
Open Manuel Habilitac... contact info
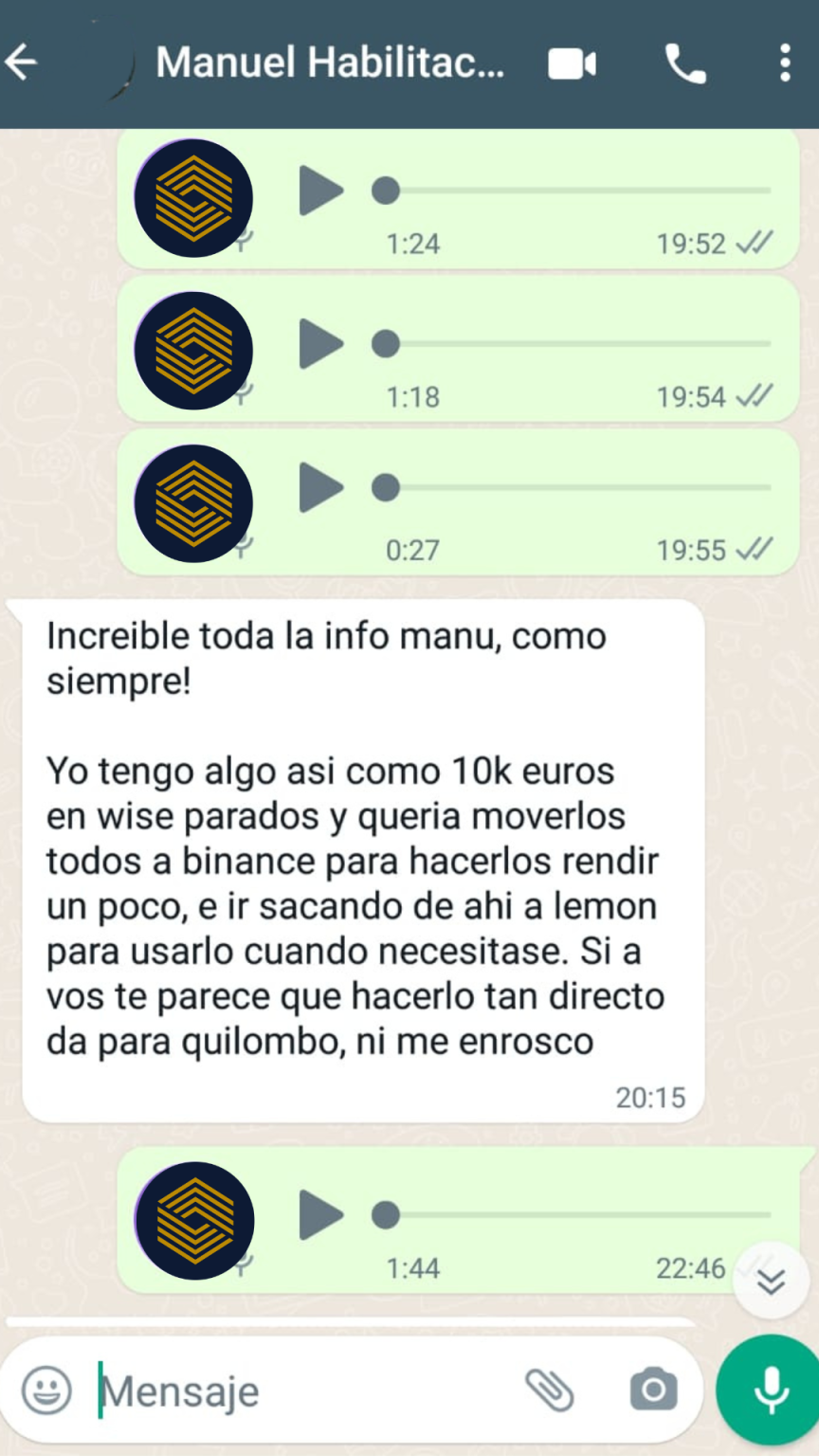tap(330, 64)
